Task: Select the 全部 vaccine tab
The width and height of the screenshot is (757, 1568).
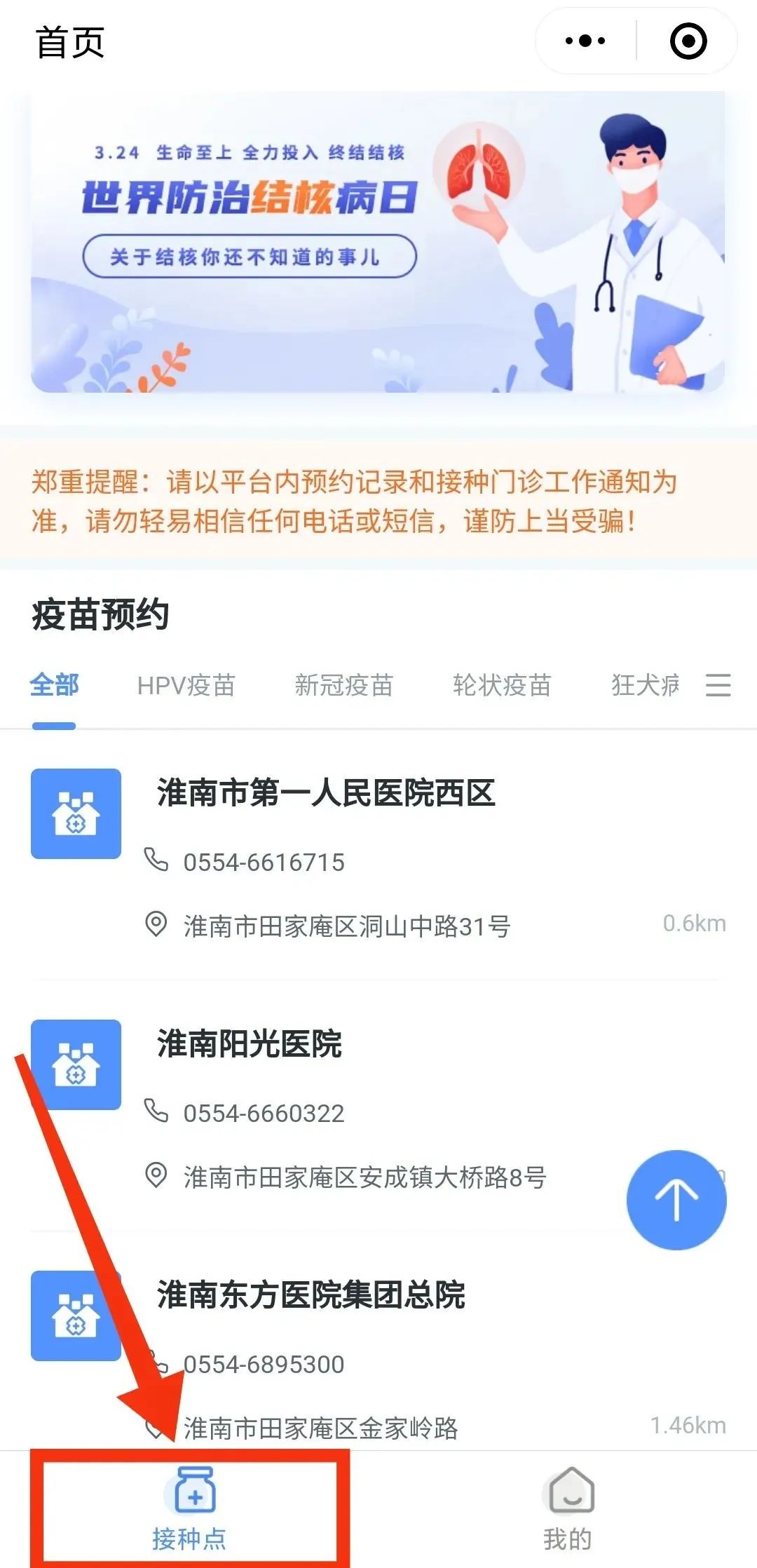Action: (x=54, y=685)
